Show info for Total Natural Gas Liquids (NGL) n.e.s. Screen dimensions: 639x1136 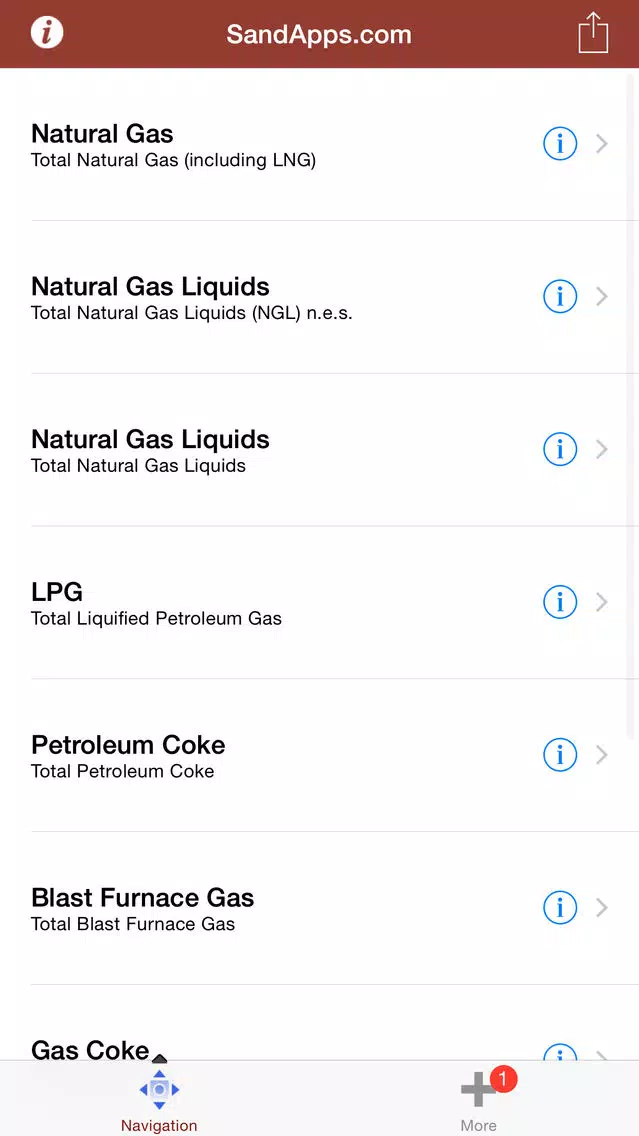pos(560,296)
